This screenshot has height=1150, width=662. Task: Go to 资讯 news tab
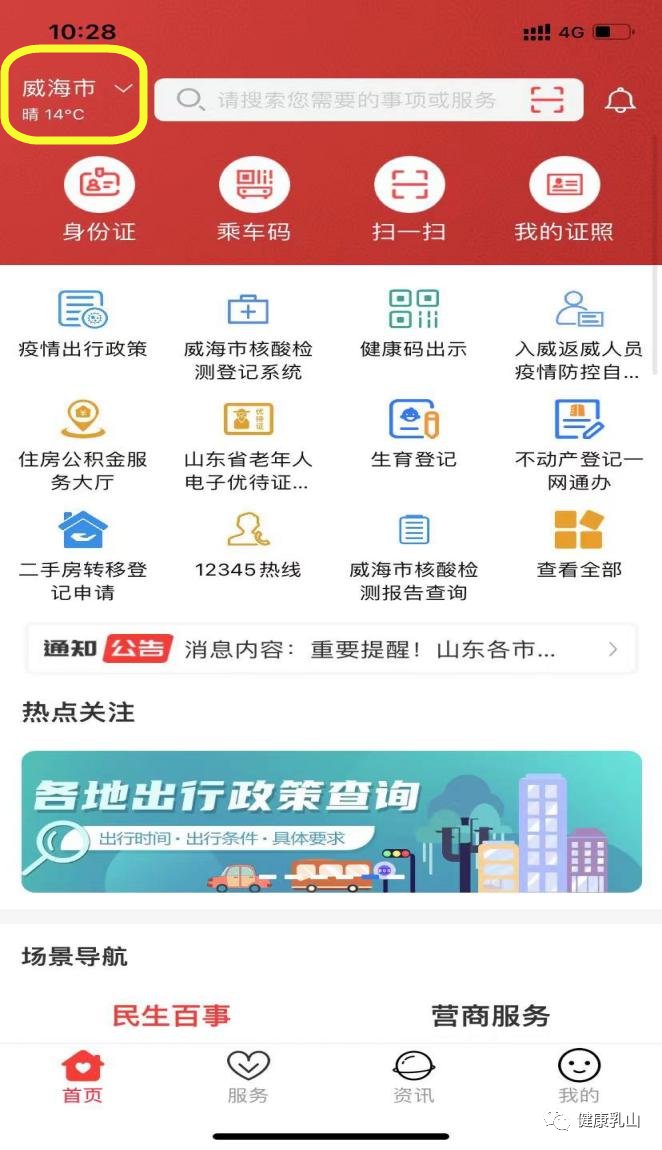pyautogui.click(x=413, y=1077)
